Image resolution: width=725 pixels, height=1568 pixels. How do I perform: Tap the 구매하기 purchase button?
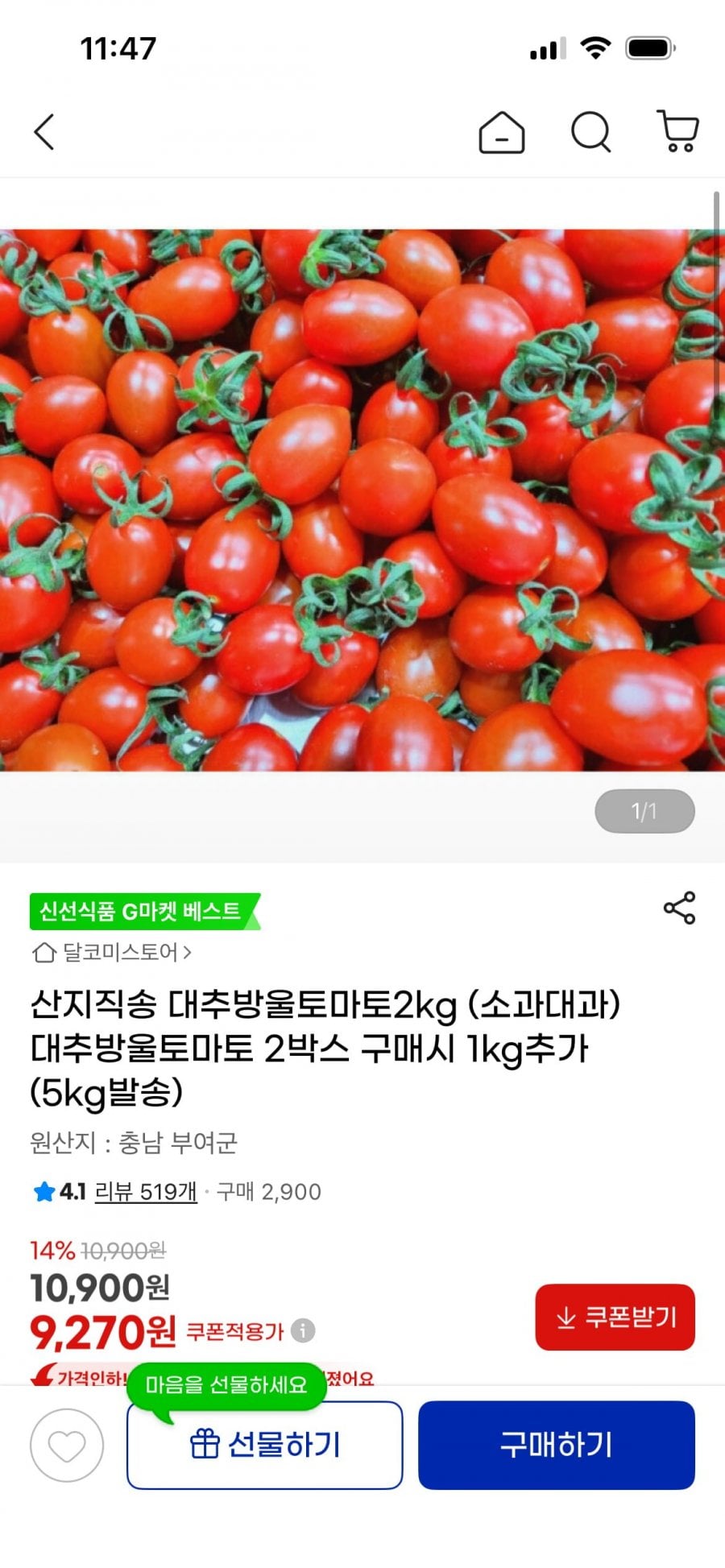tap(556, 1444)
